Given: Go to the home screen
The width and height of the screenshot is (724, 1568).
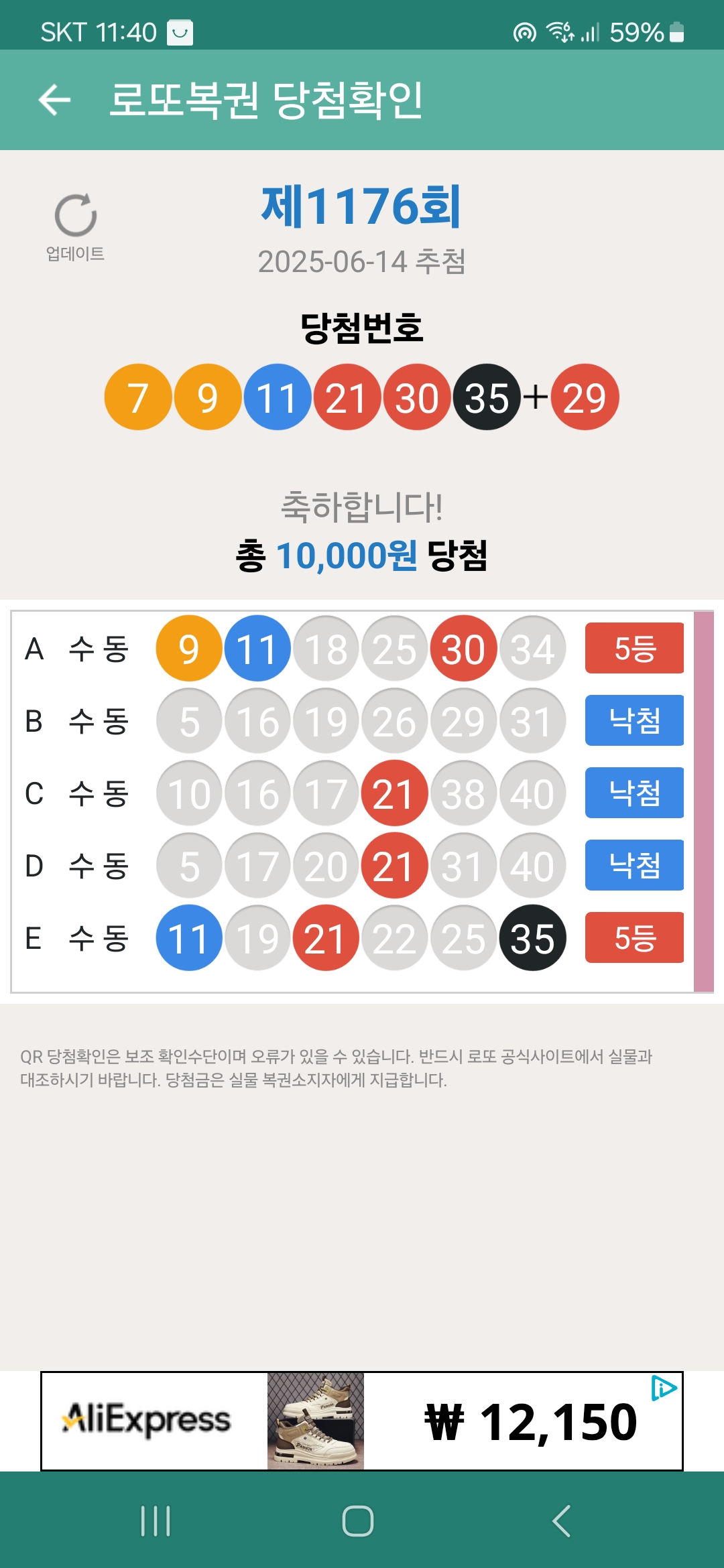Looking at the screenshot, I should coord(358,1520).
